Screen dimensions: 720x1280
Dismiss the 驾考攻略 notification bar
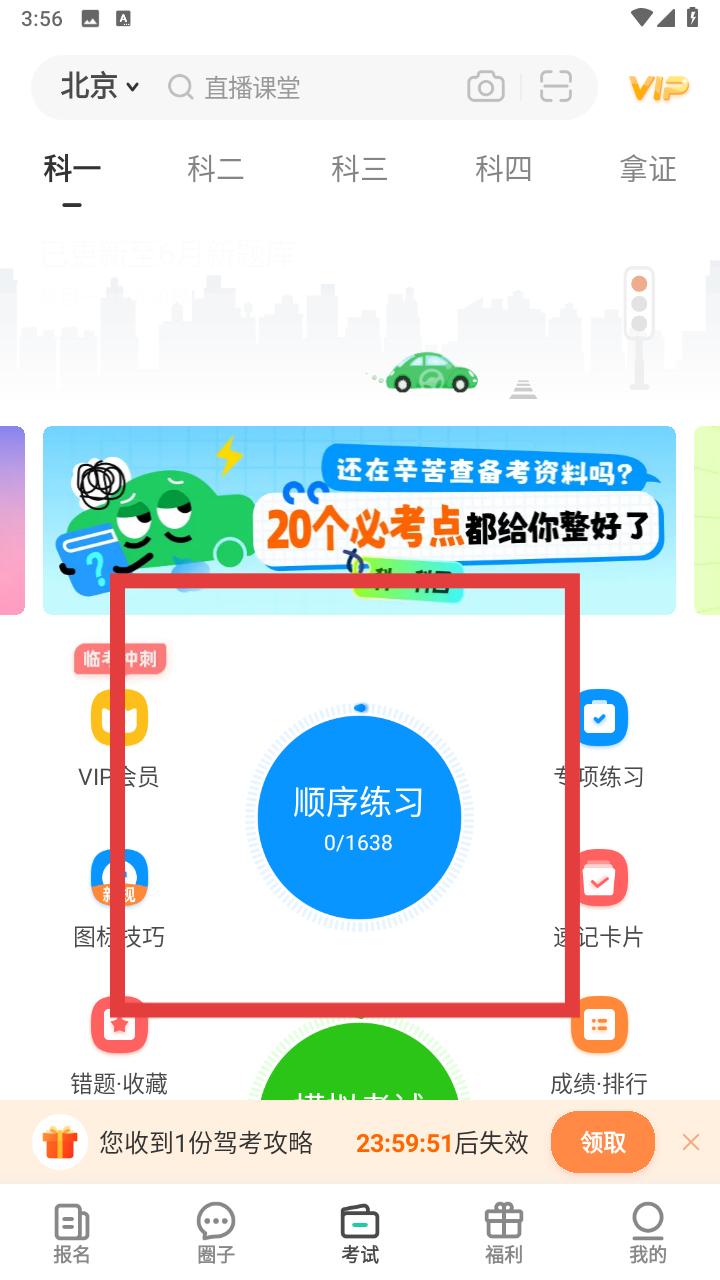coord(690,1142)
